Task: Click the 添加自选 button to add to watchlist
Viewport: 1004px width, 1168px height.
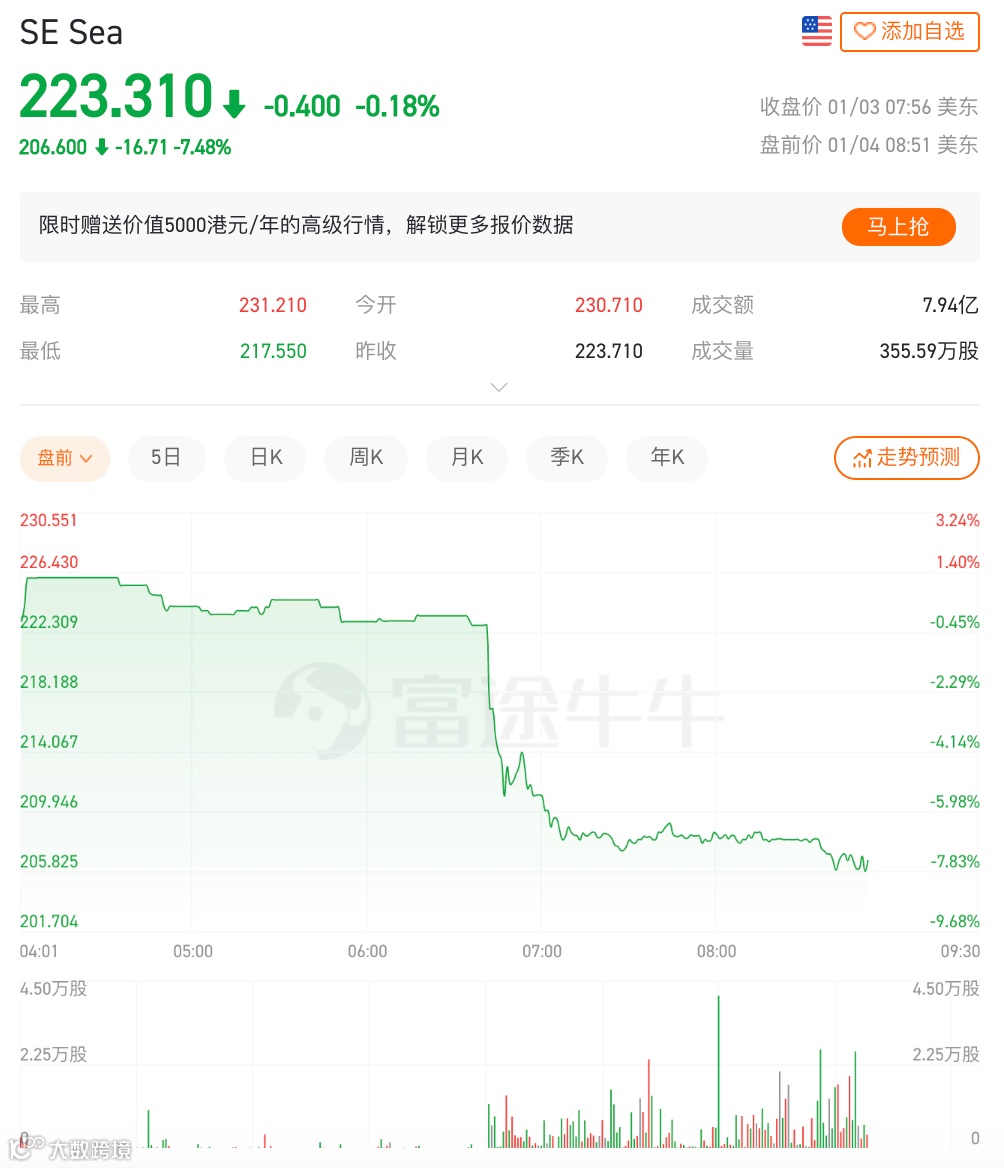Action: tap(910, 31)
